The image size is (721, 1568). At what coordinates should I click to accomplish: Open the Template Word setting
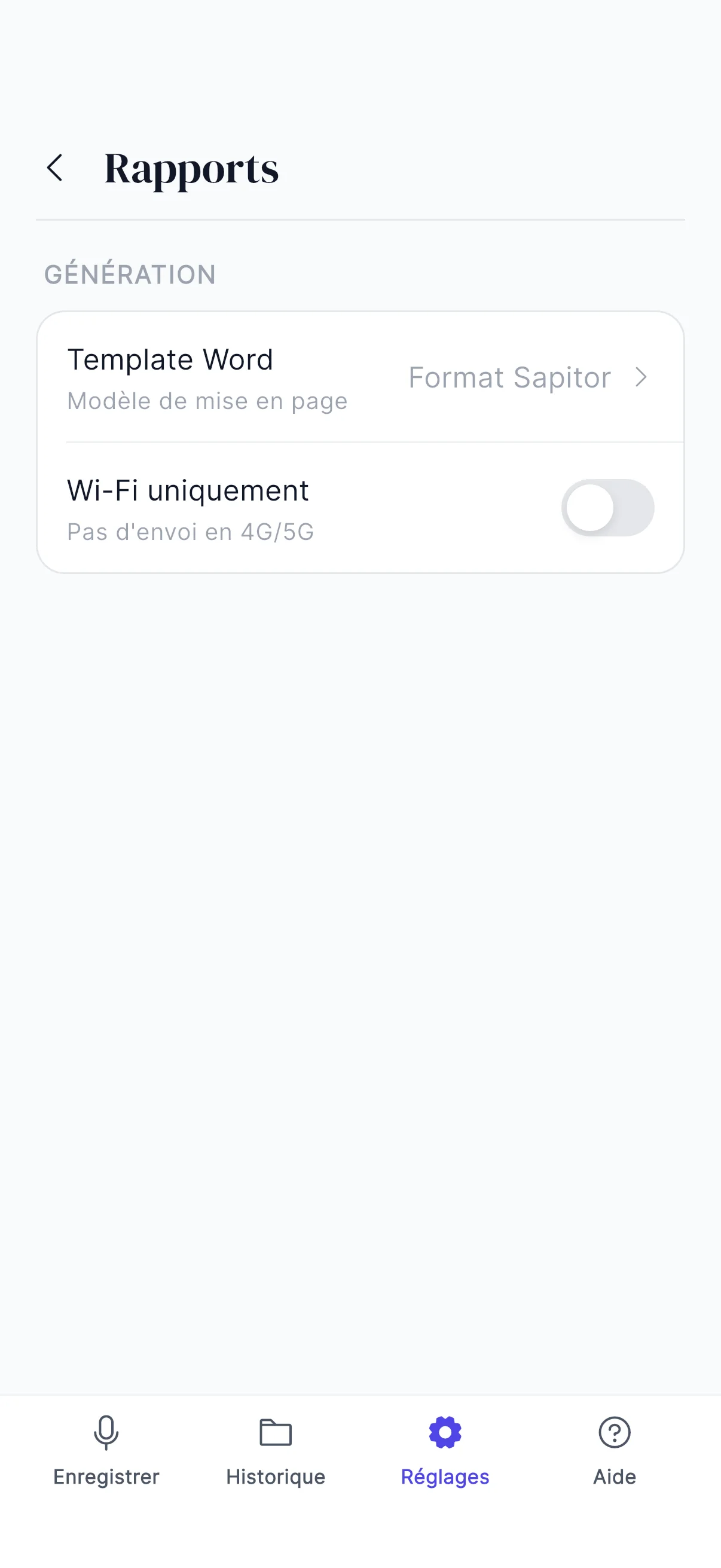pyautogui.click(x=359, y=377)
